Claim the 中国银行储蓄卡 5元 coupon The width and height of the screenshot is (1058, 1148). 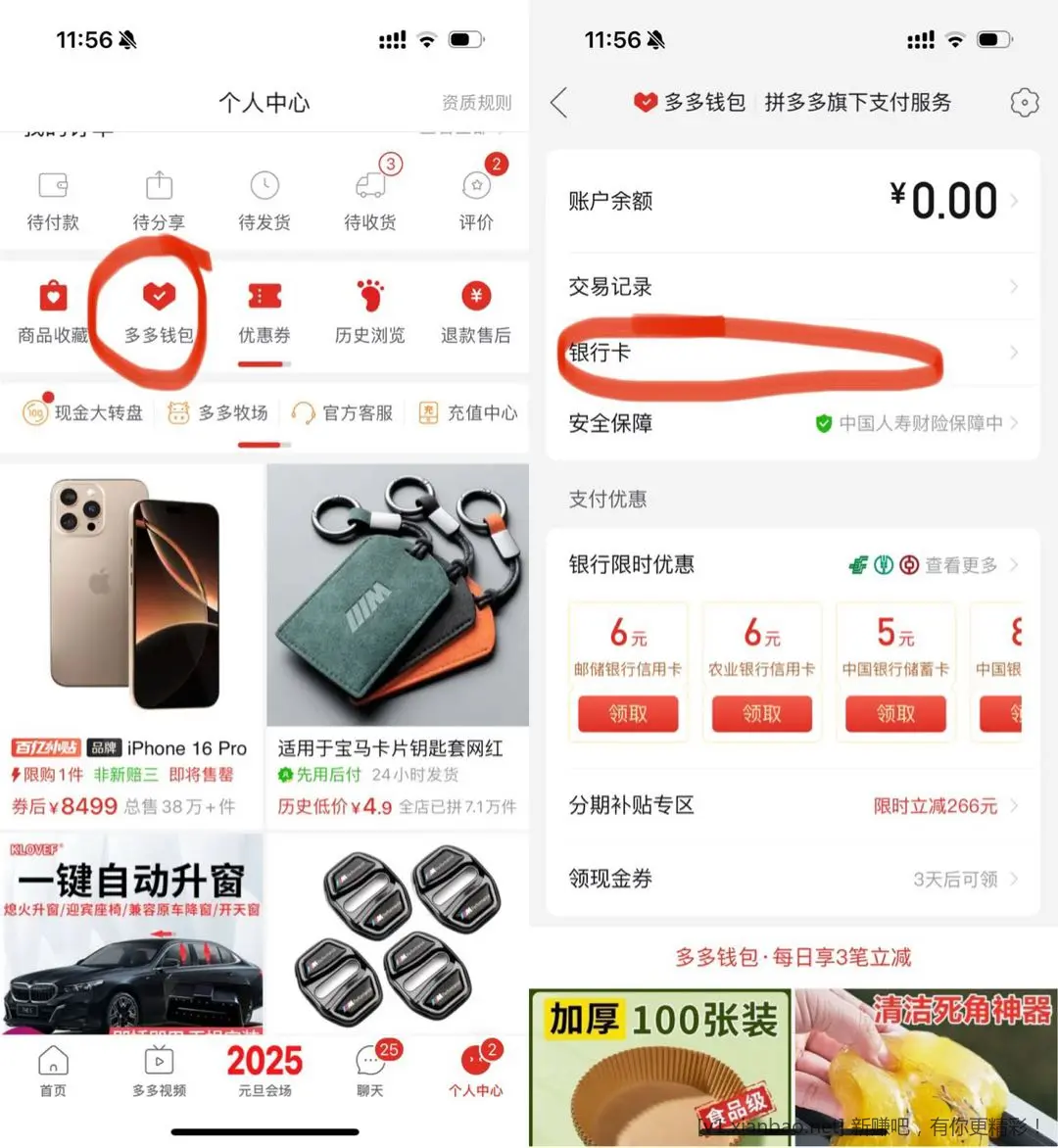click(x=895, y=714)
